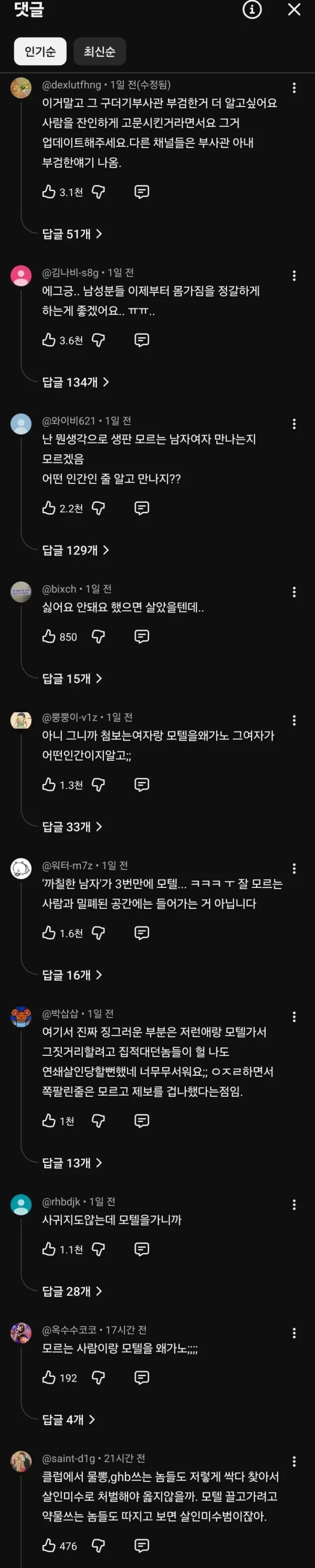
Task: Like the comment by @saint-d1g
Action: click(49, 1545)
